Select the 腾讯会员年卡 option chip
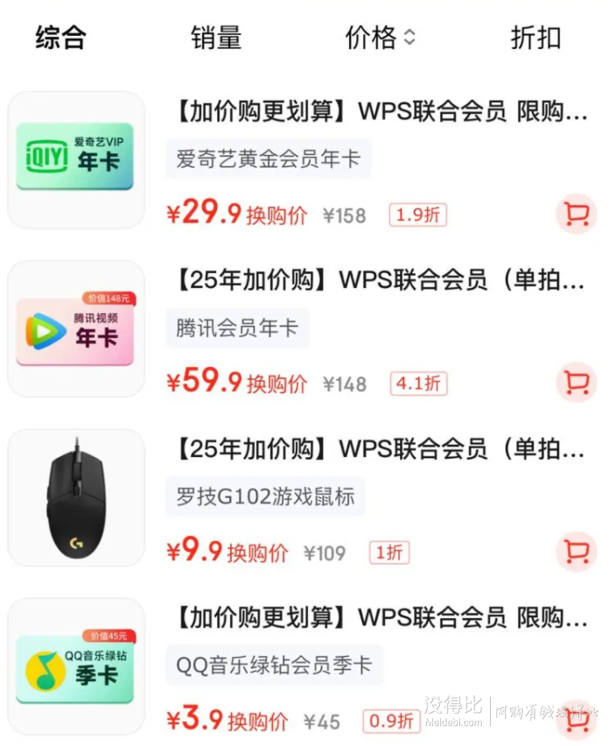This screenshot has height=746, width=610. click(x=237, y=328)
